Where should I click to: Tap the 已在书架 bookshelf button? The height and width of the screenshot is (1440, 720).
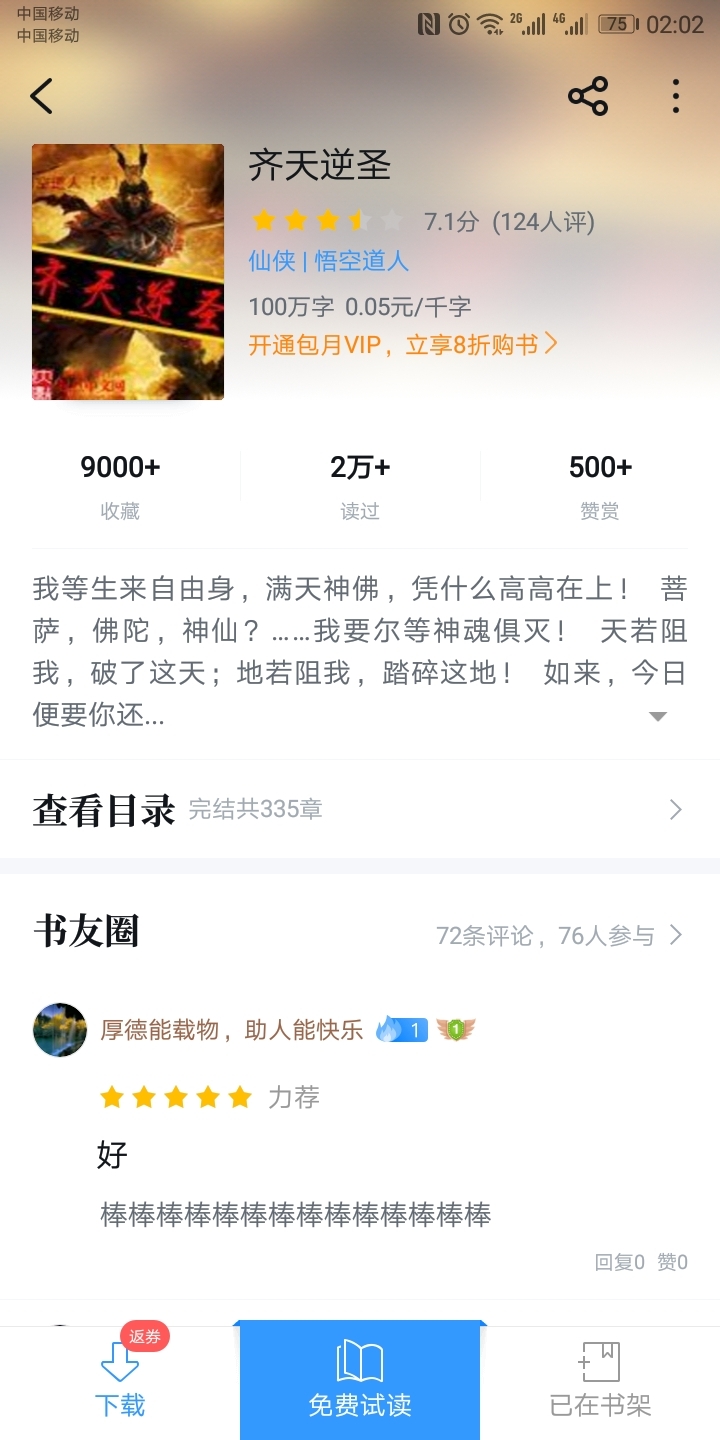pos(600,1382)
